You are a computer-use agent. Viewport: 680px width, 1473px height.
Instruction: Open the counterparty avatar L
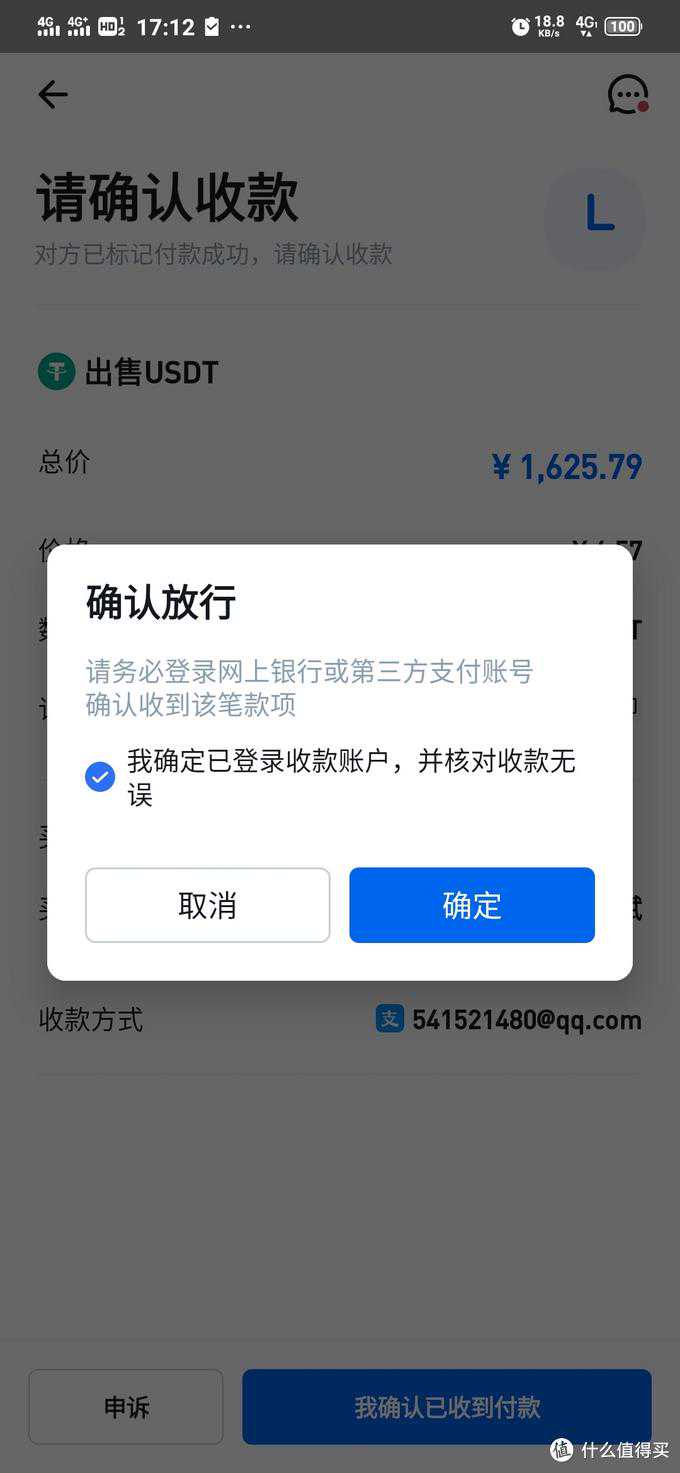[596, 215]
